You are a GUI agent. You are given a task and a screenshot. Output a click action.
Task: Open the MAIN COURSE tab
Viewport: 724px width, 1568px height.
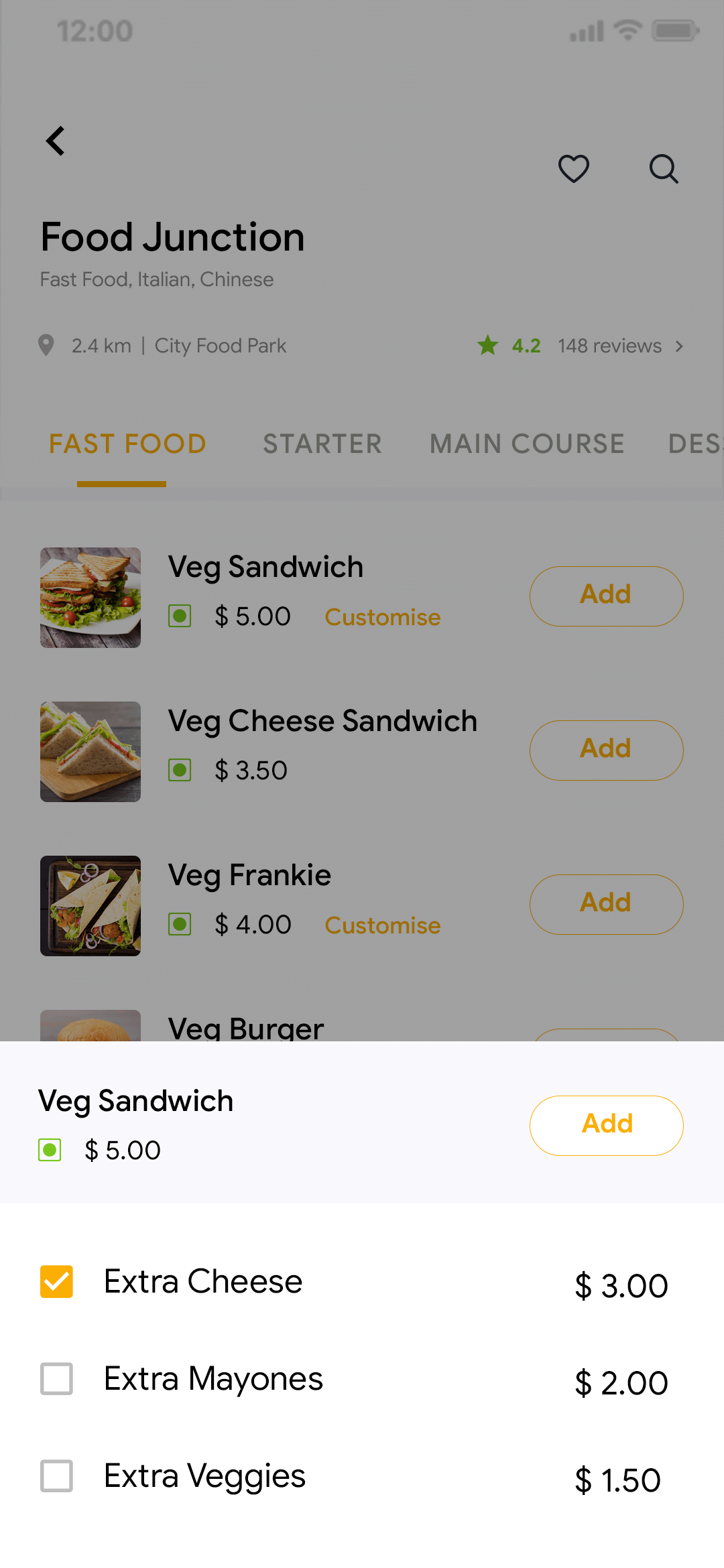(527, 443)
